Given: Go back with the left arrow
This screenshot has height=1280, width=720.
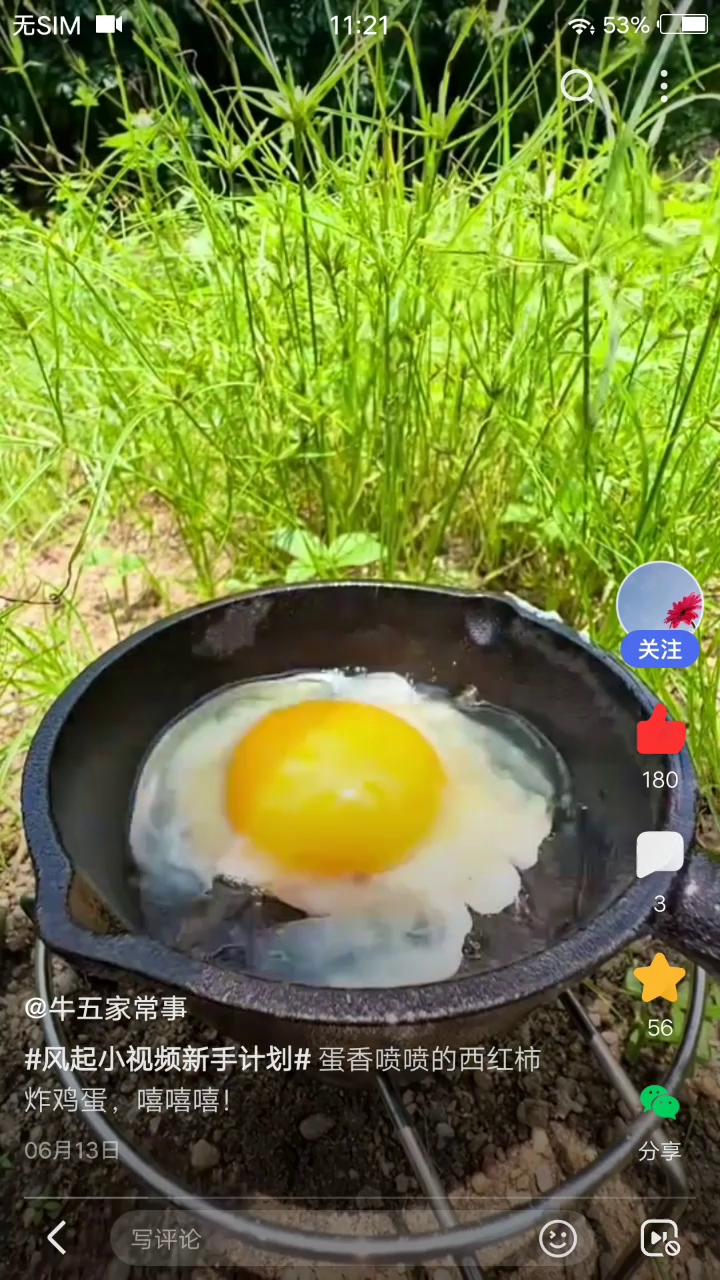Looking at the screenshot, I should [57, 1238].
